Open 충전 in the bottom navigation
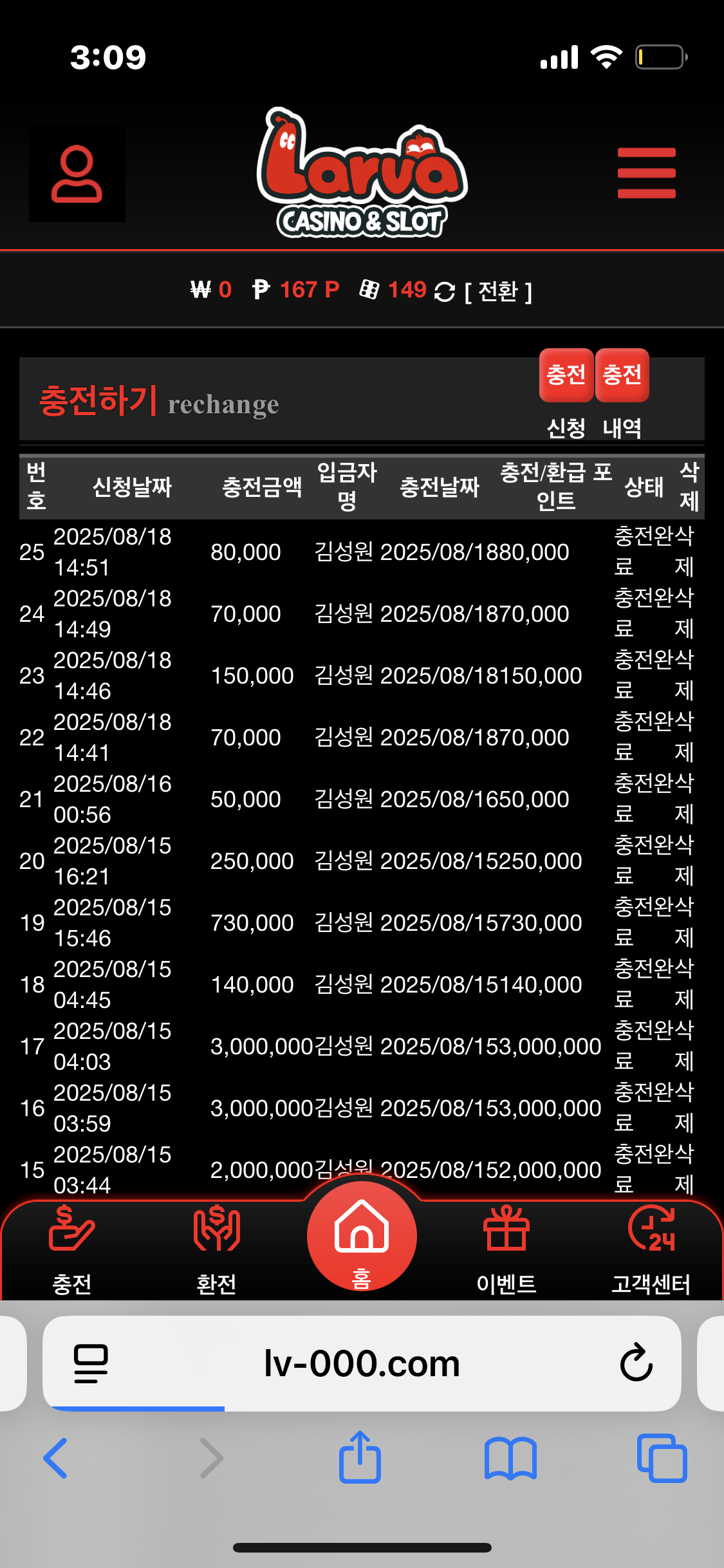This screenshot has height=1568, width=724. [72, 1250]
